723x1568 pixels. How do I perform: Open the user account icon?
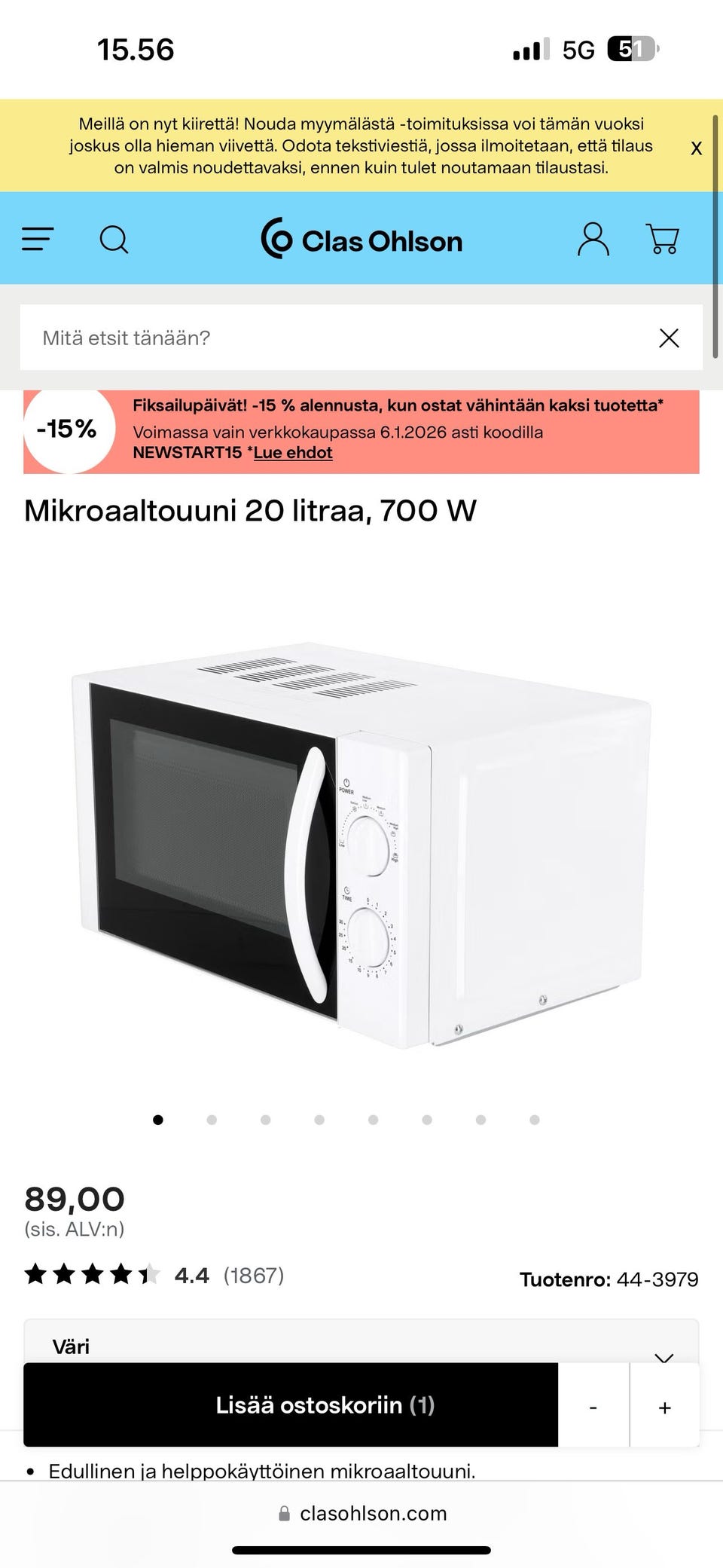(x=593, y=240)
